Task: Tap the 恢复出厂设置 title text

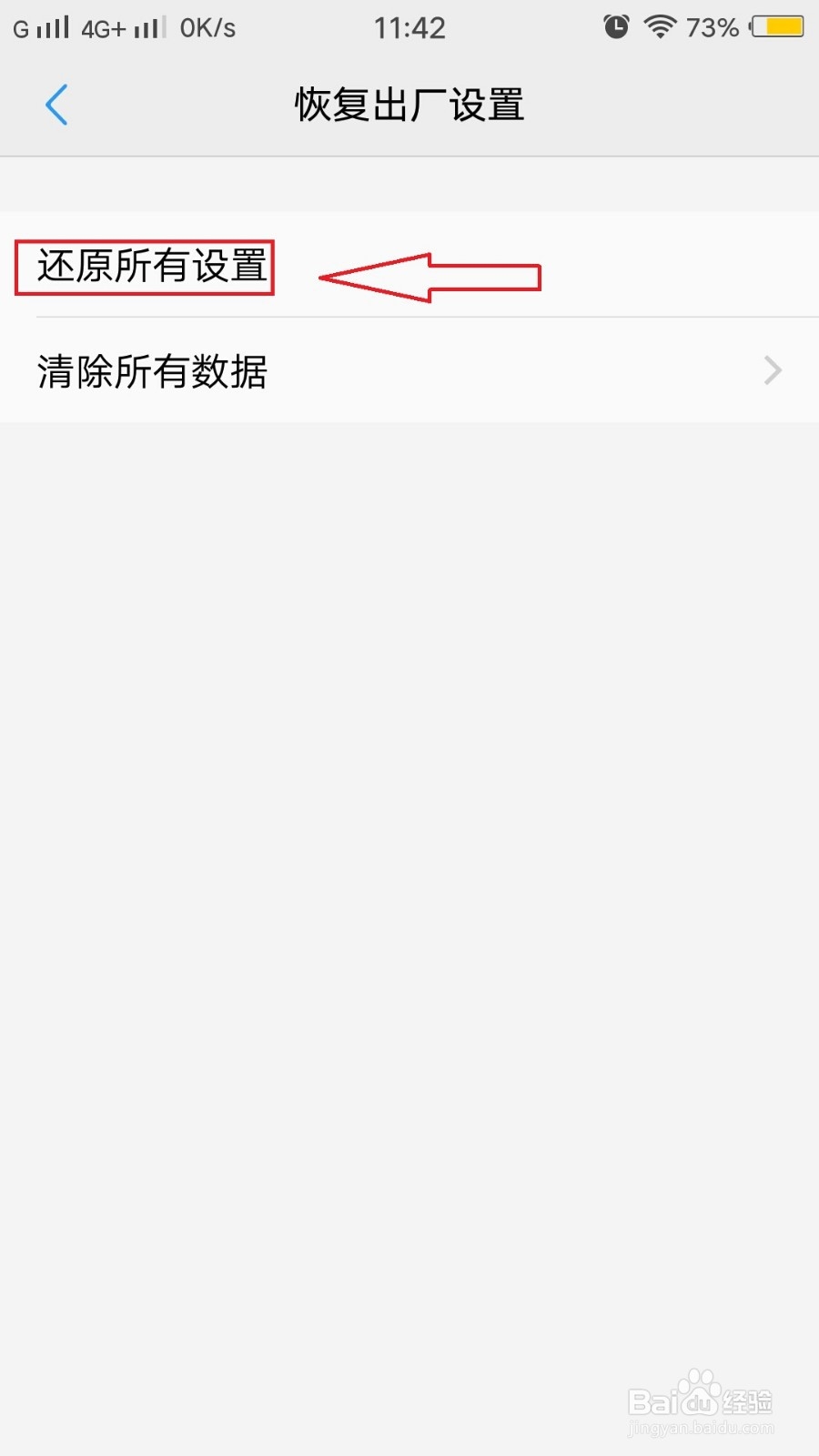Action: pos(409,105)
